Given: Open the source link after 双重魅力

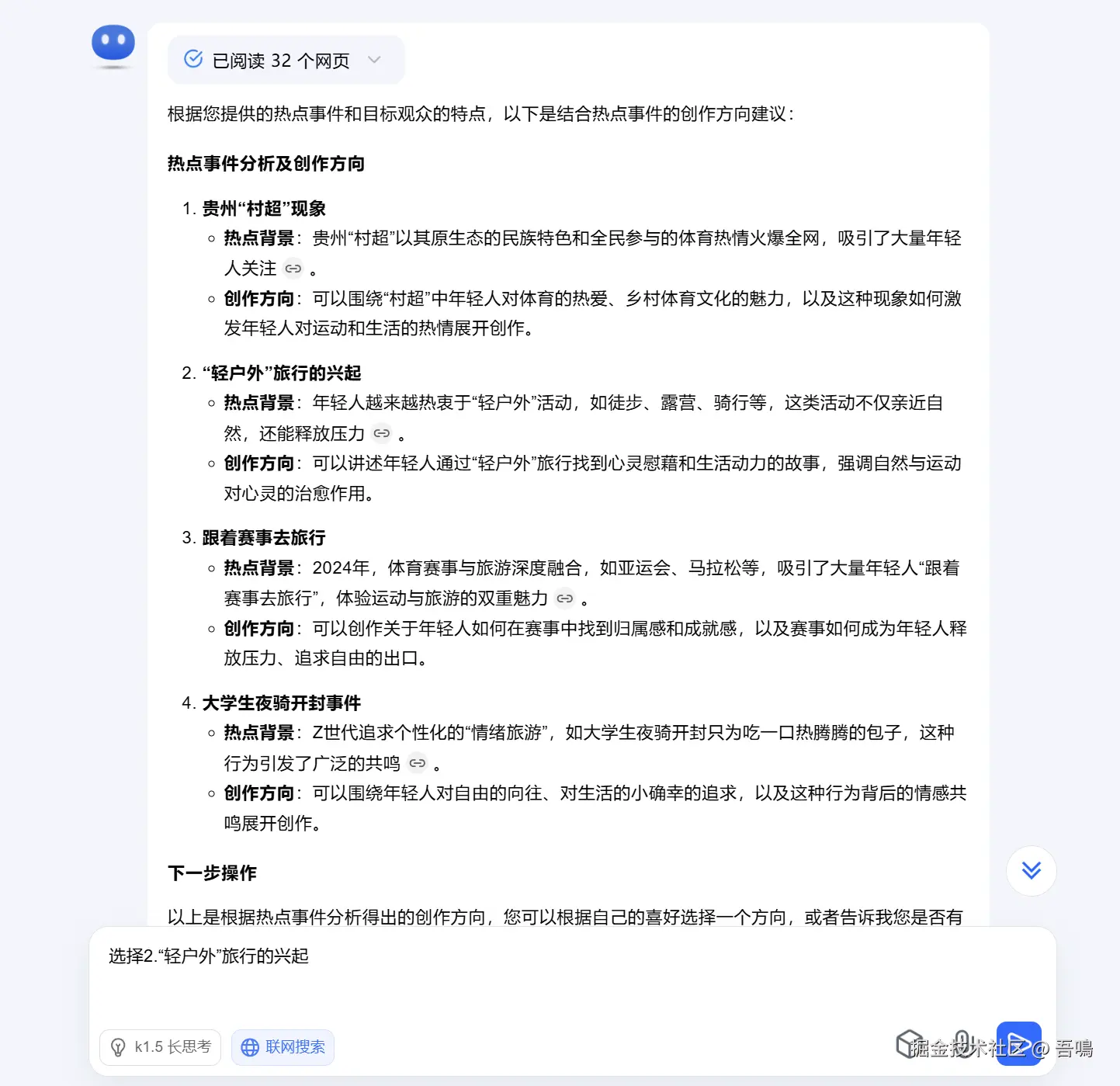Looking at the screenshot, I should (x=565, y=599).
